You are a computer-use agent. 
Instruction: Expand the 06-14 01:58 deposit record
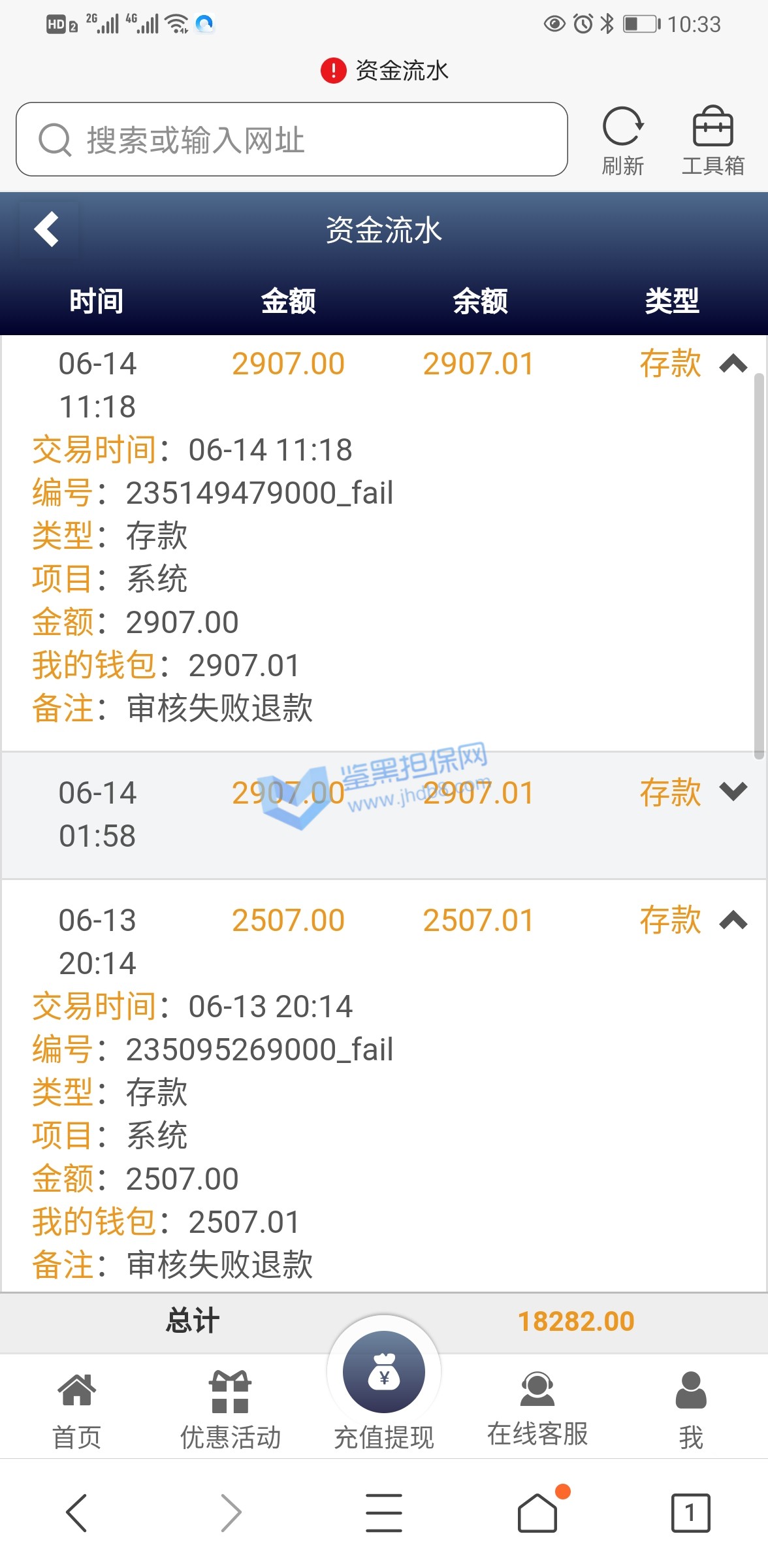[733, 792]
